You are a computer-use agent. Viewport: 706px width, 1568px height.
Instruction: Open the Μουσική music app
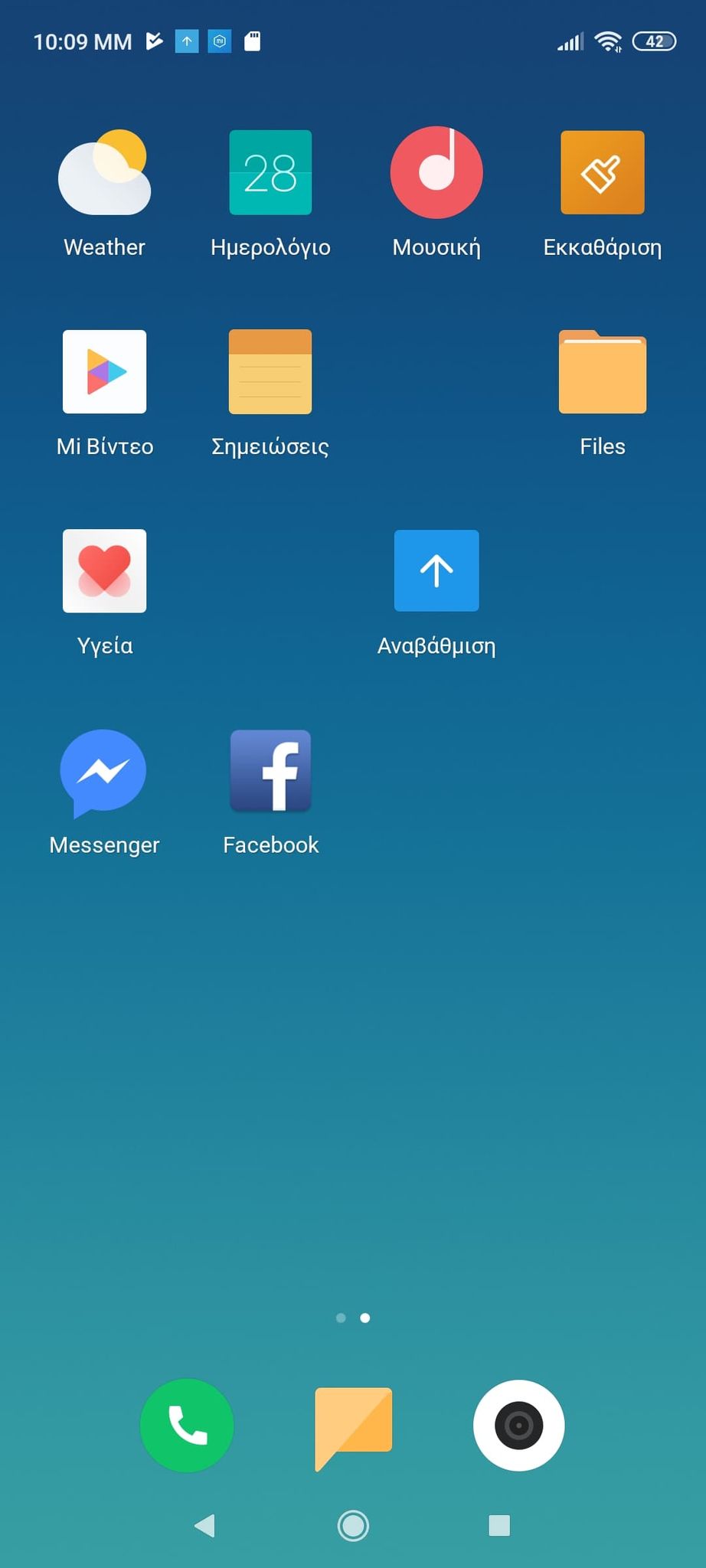[436, 173]
